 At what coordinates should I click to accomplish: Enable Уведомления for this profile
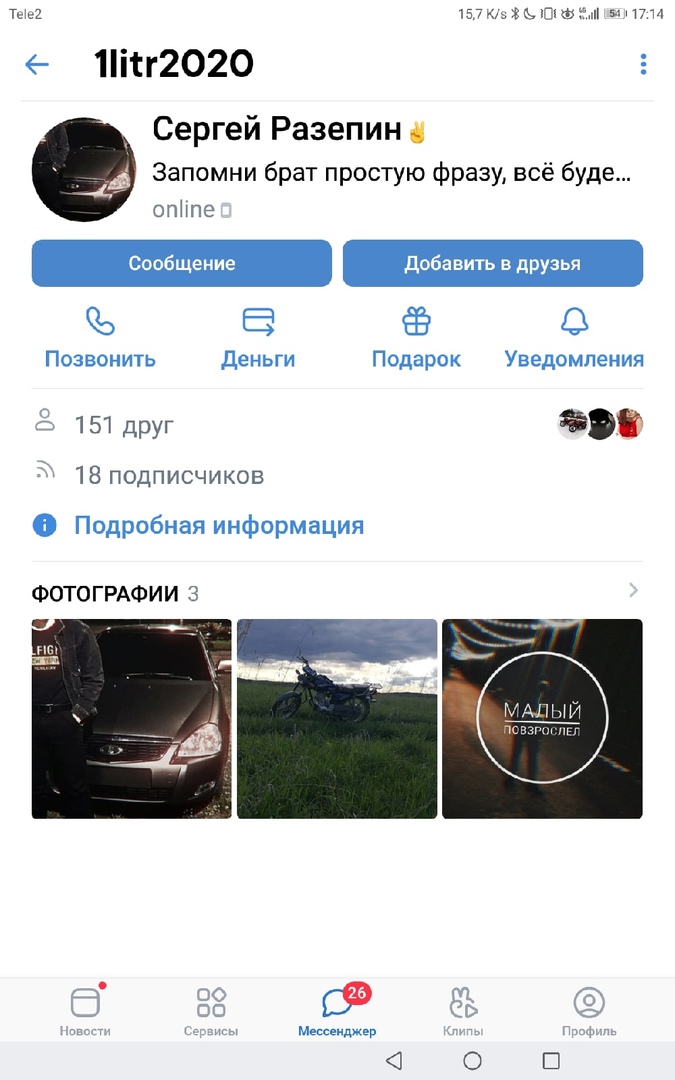[574, 338]
